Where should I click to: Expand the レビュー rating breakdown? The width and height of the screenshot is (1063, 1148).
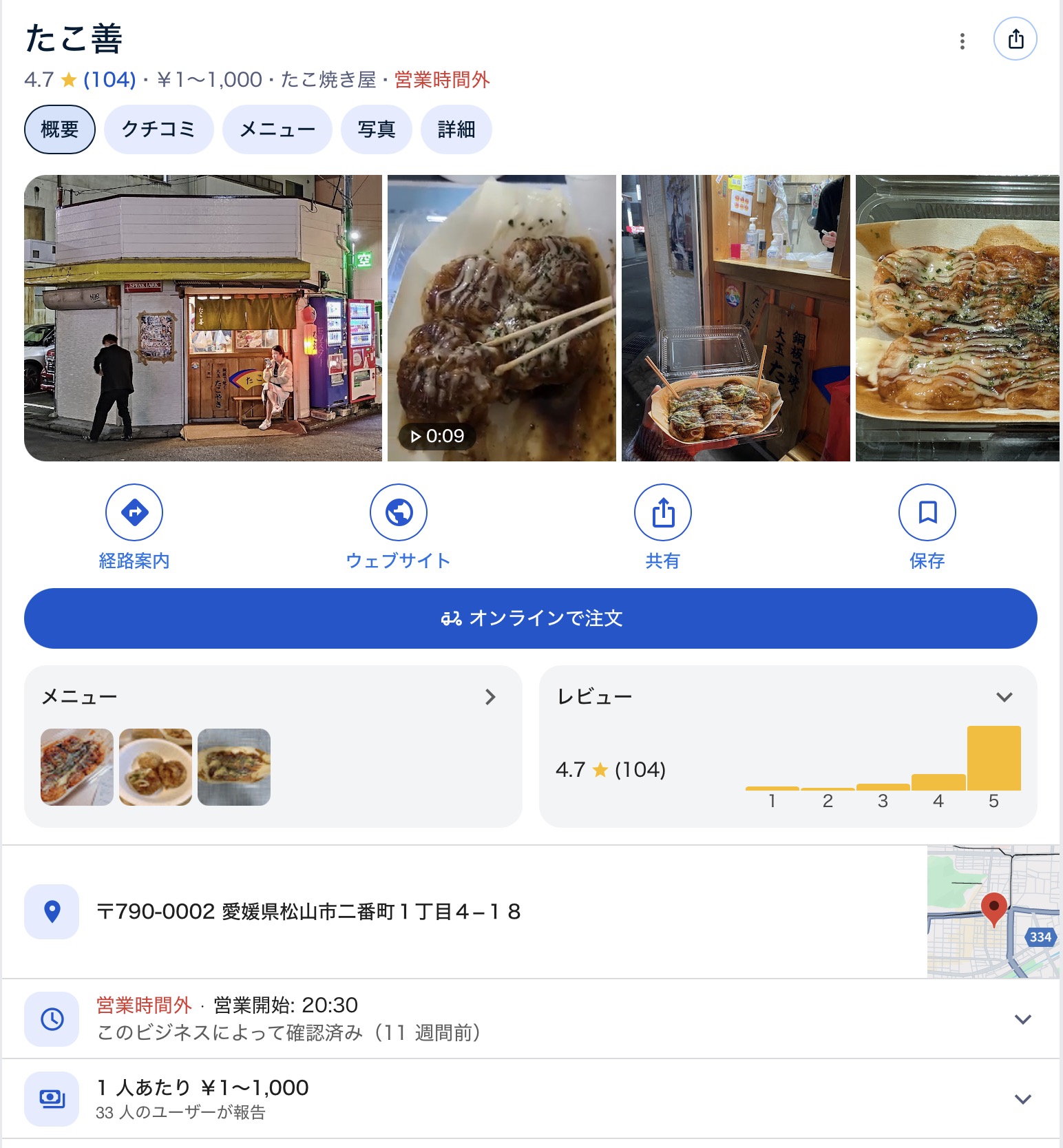(x=1004, y=697)
